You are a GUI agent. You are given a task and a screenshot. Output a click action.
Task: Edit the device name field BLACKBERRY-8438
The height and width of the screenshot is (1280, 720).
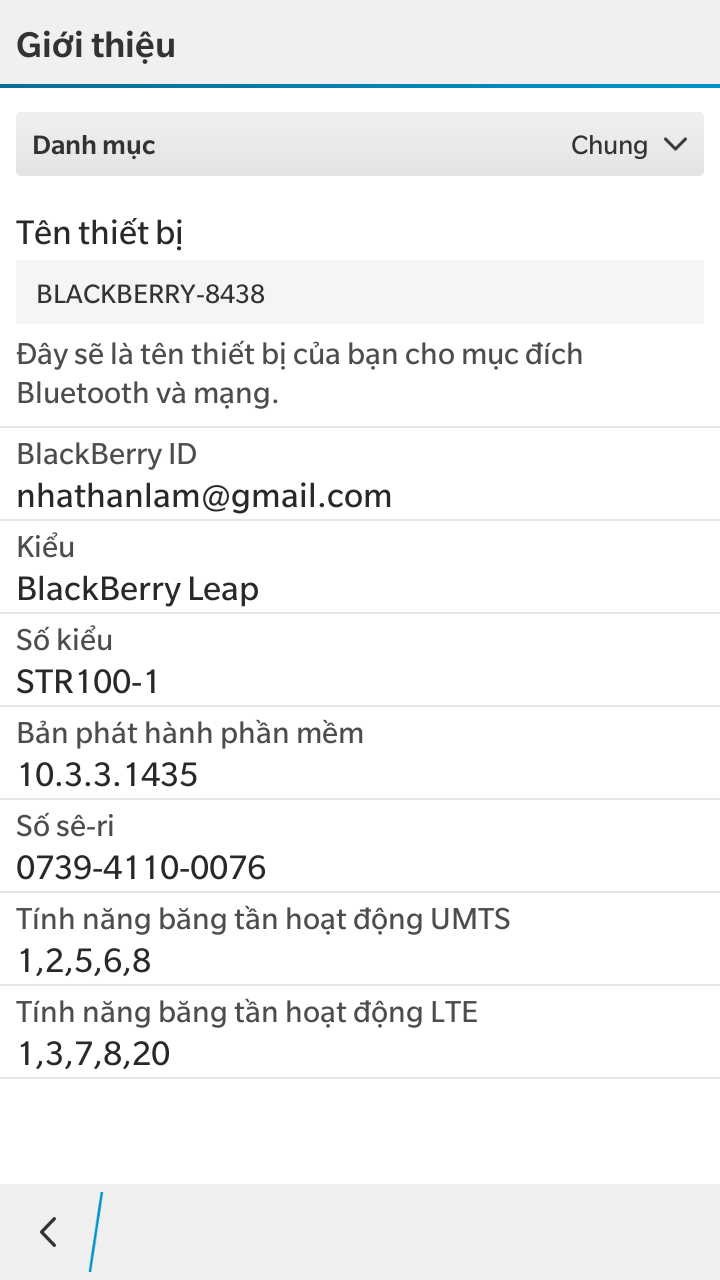[x=360, y=292]
